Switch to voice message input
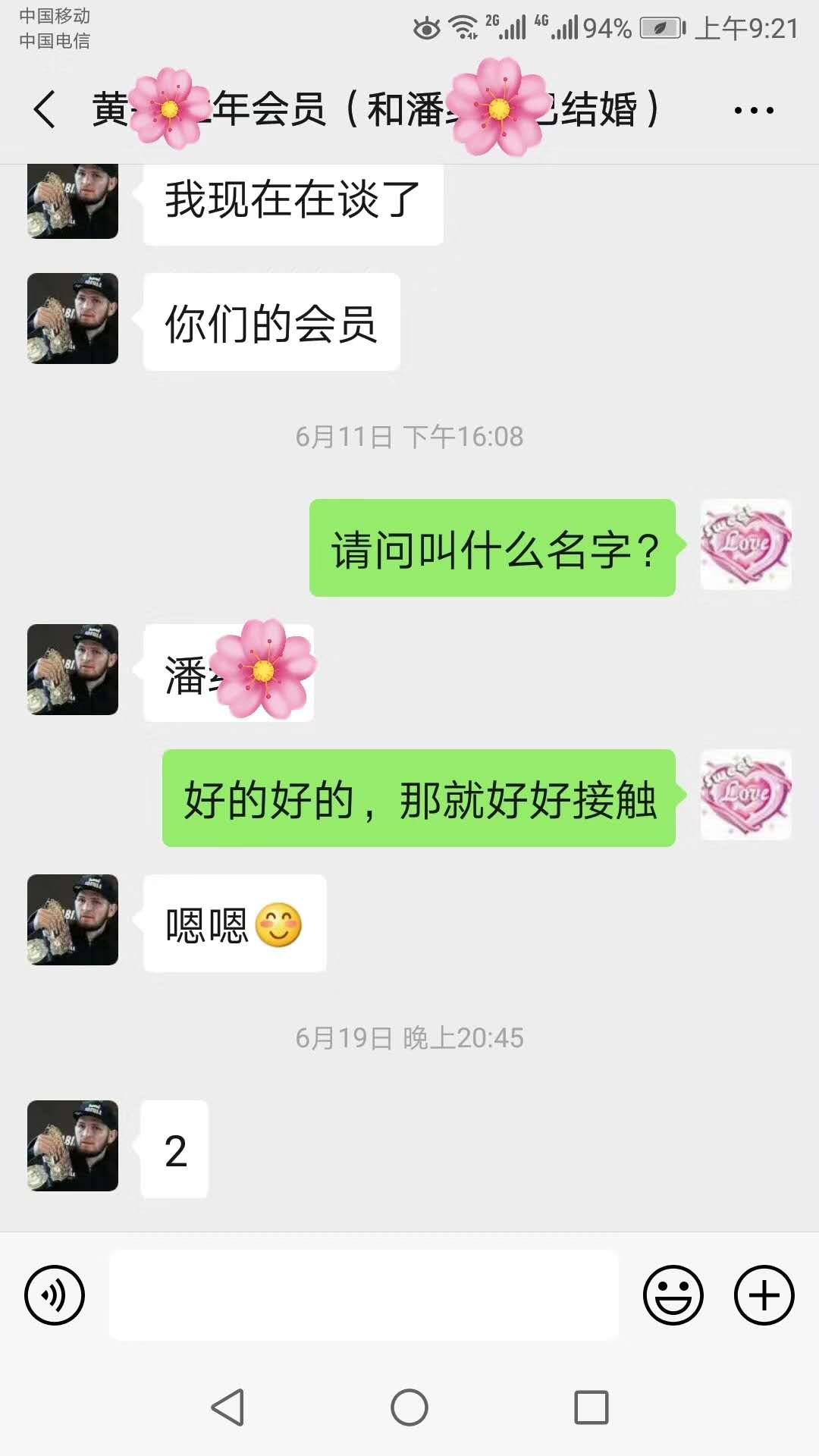The width and height of the screenshot is (819, 1456). click(x=55, y=1295)
